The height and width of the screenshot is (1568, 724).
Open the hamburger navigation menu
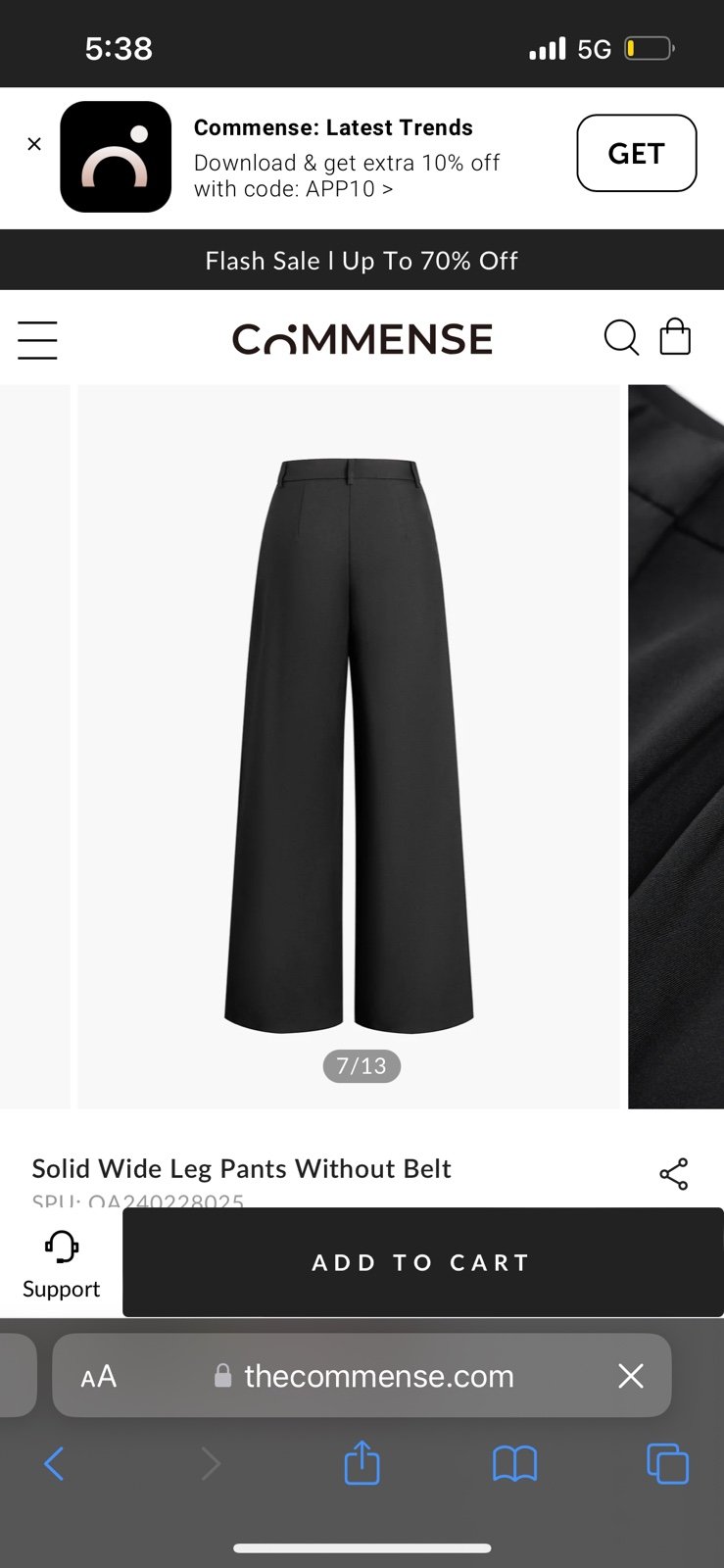pyautogui.click(x=38, y=340)
